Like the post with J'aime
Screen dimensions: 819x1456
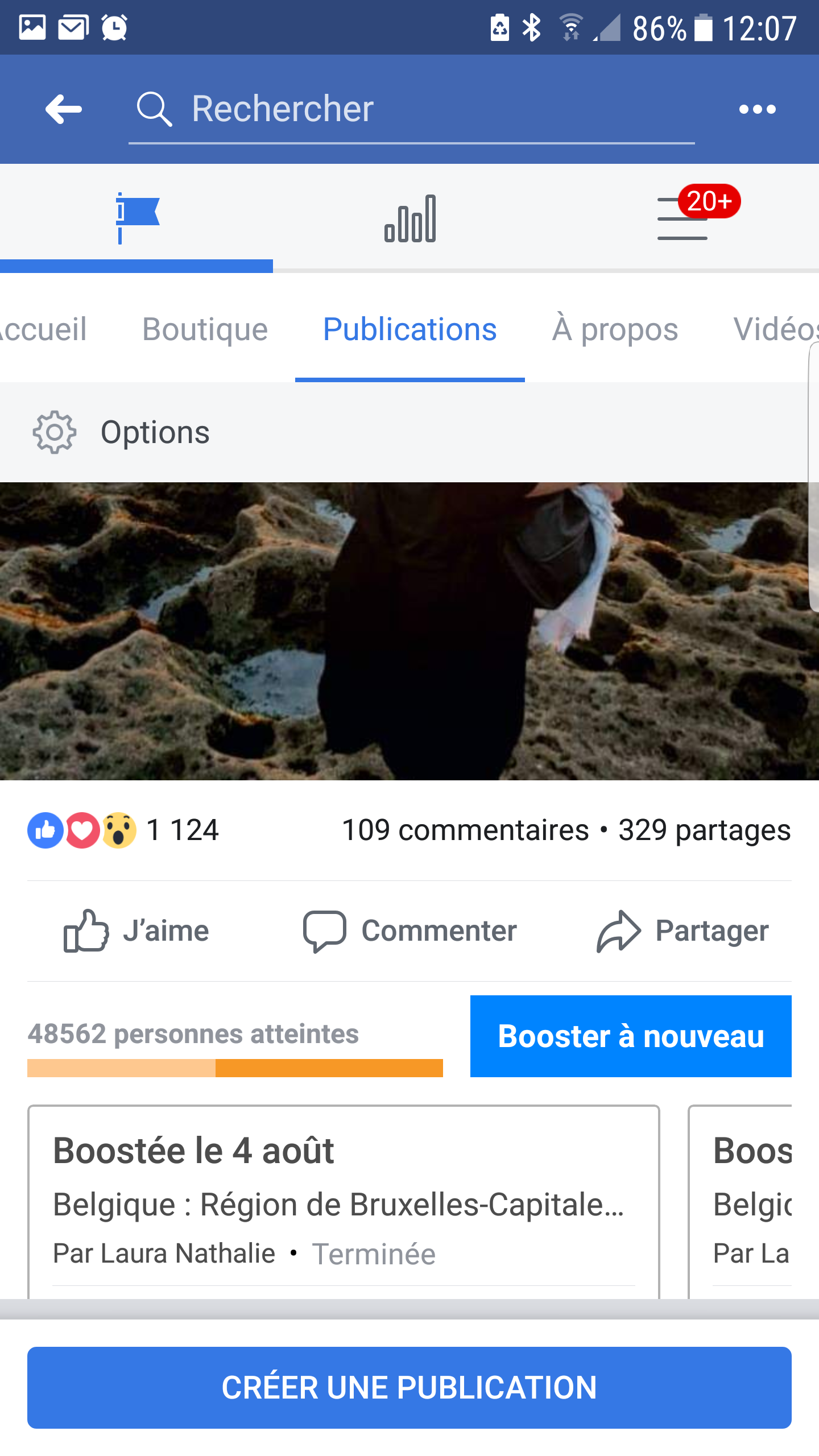click(x=136, y=931)
